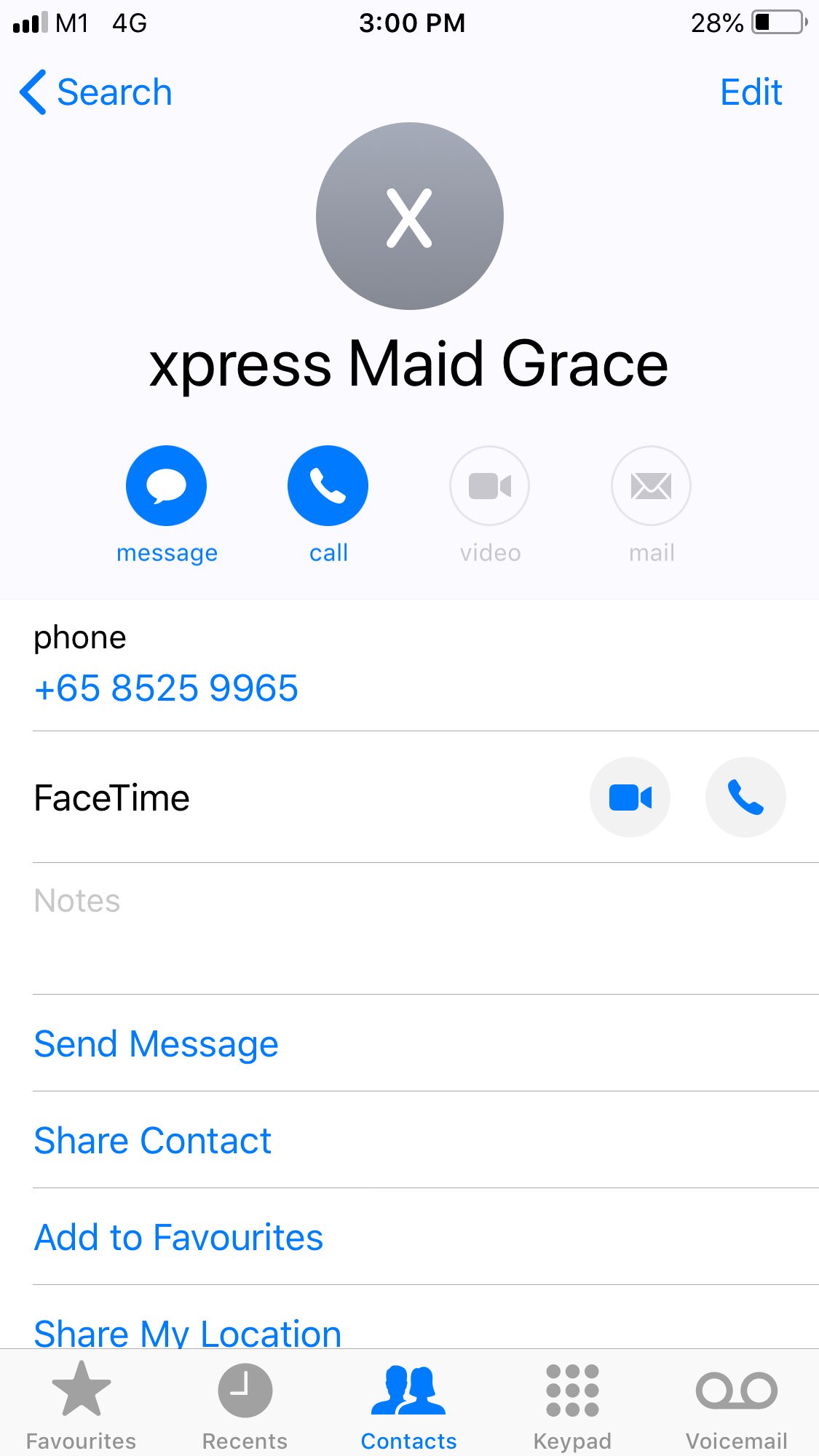Add to Favourites
This screenshot has height=1456, width=819.
point(178,1237)
